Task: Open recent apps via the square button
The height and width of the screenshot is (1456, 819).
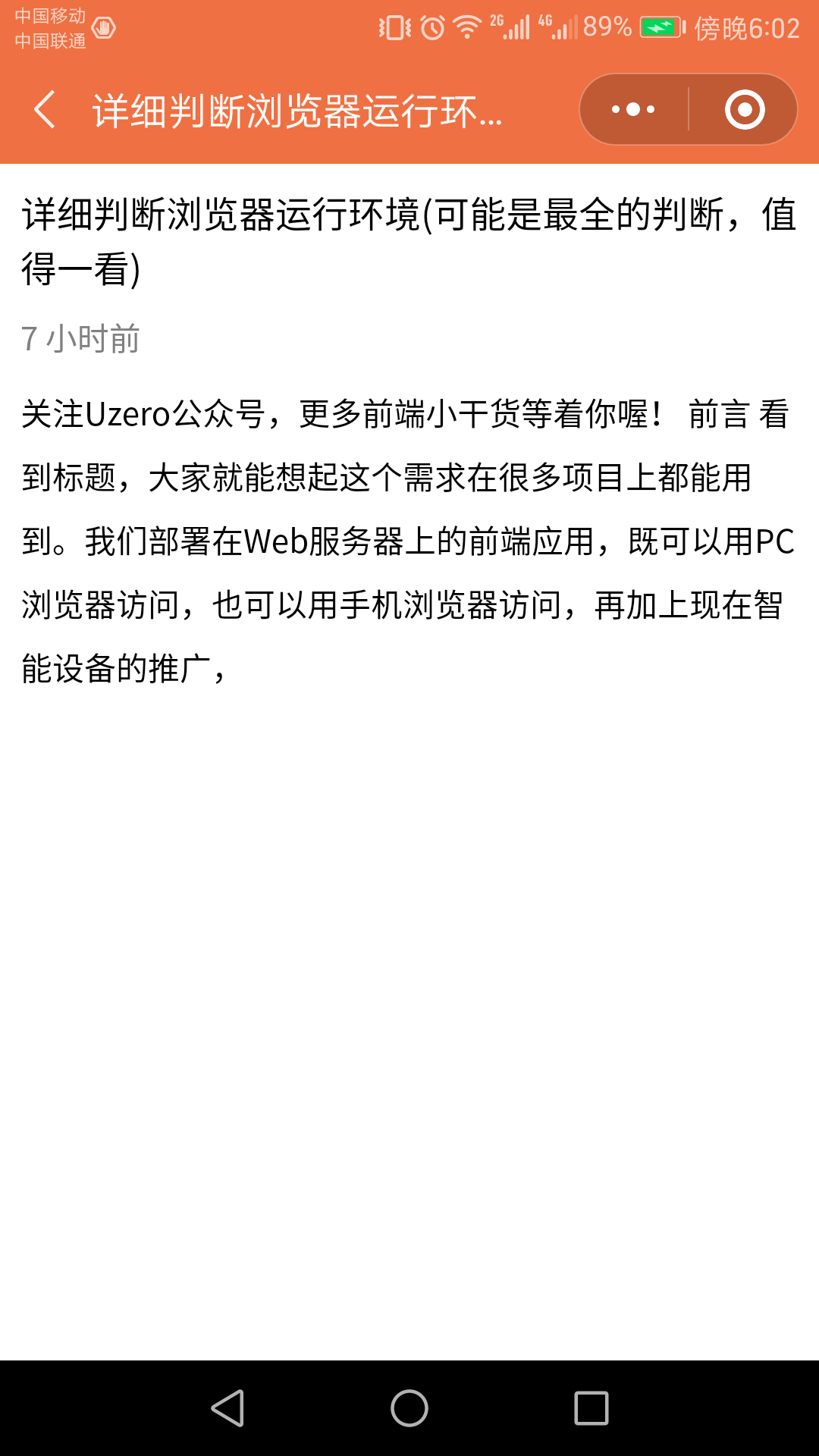Action: [x=591, y=1408]
